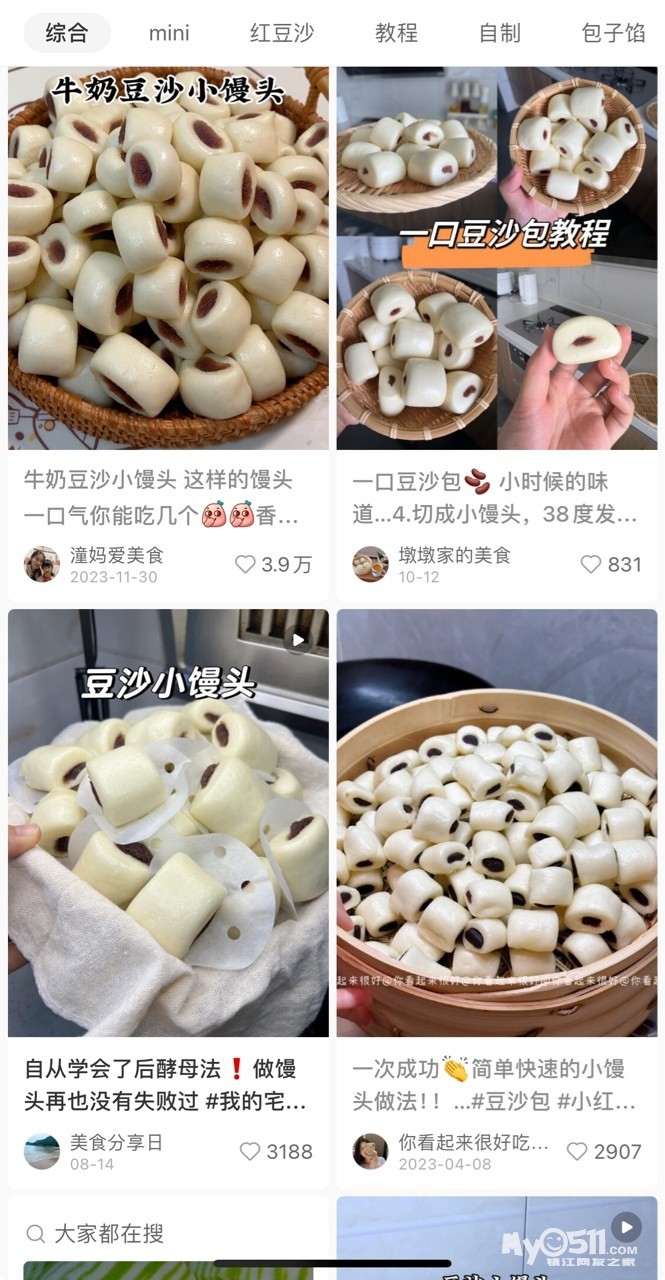
Task: Select the 综合 tab
Action: (67, 33)
